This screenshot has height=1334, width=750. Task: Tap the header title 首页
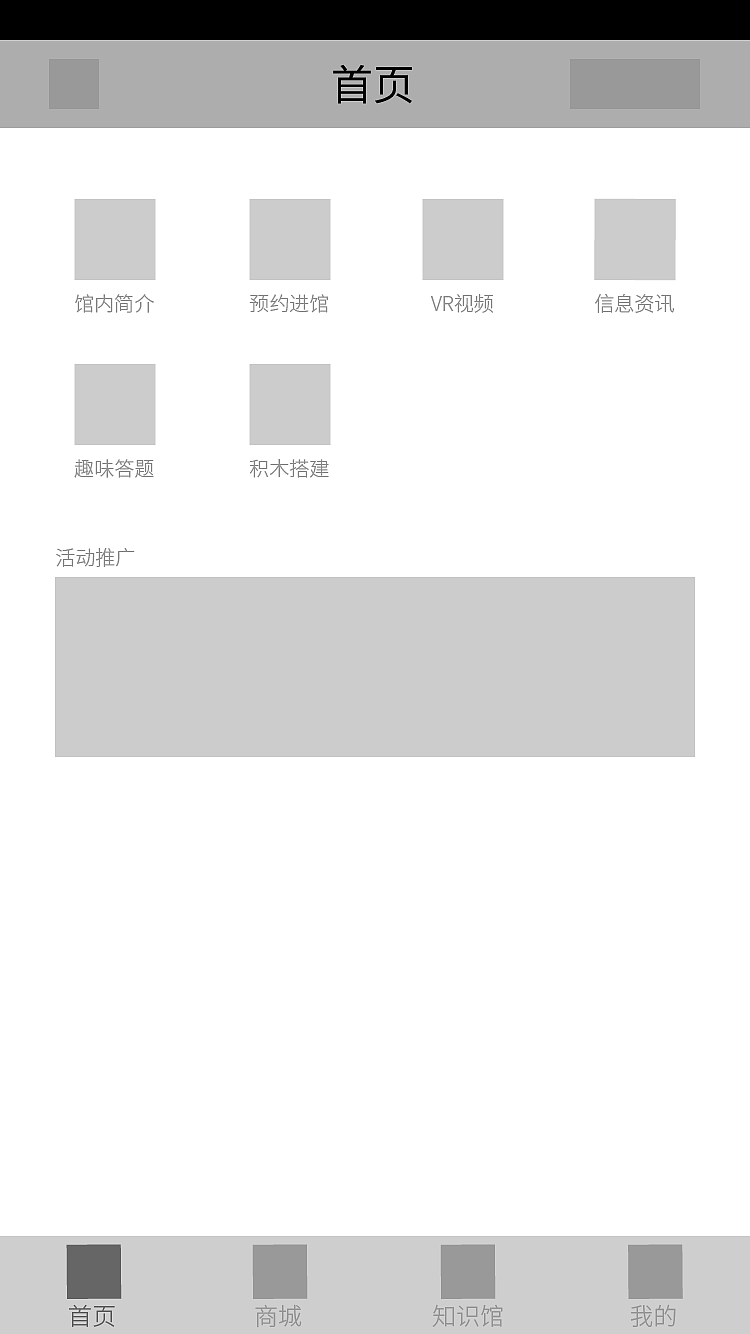pos(374,84)
